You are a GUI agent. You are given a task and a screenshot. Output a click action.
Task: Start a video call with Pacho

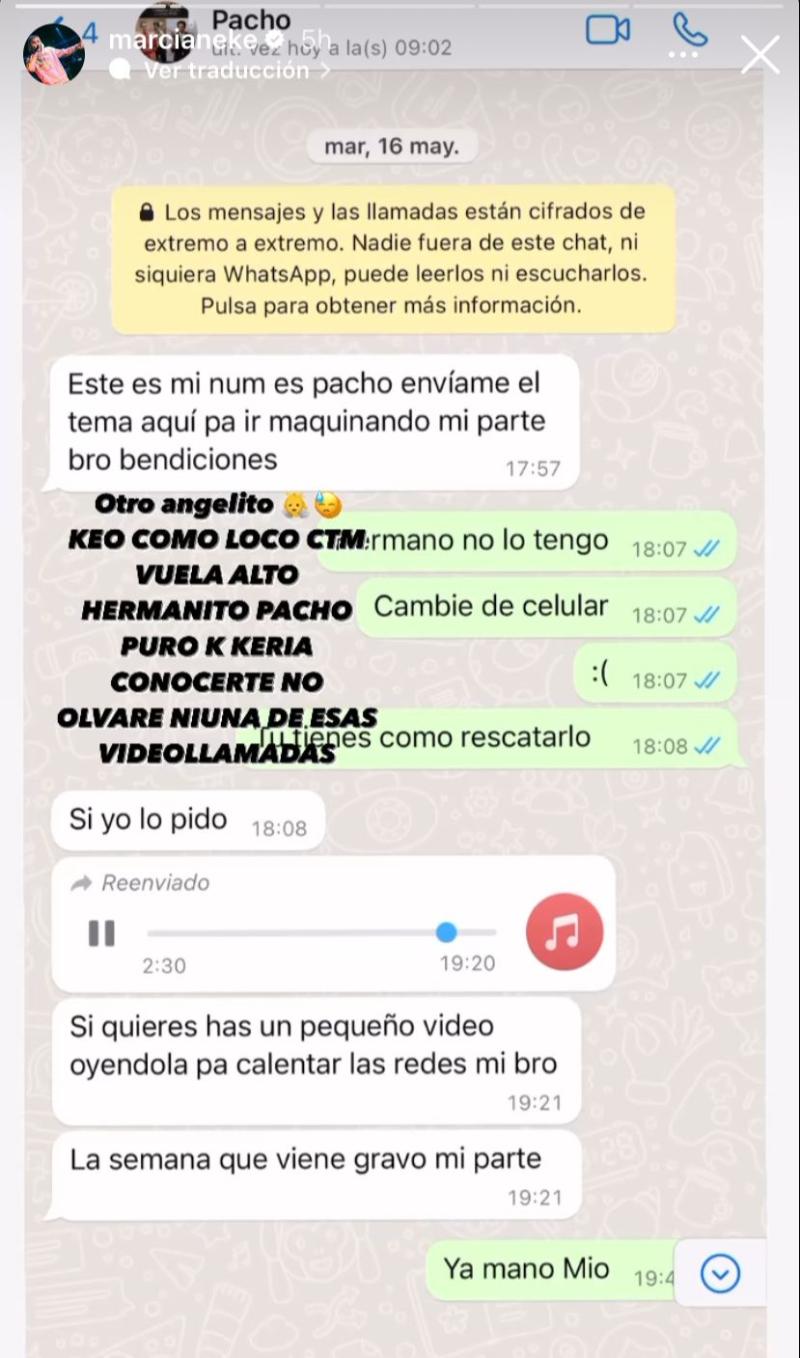click(610, 30)
